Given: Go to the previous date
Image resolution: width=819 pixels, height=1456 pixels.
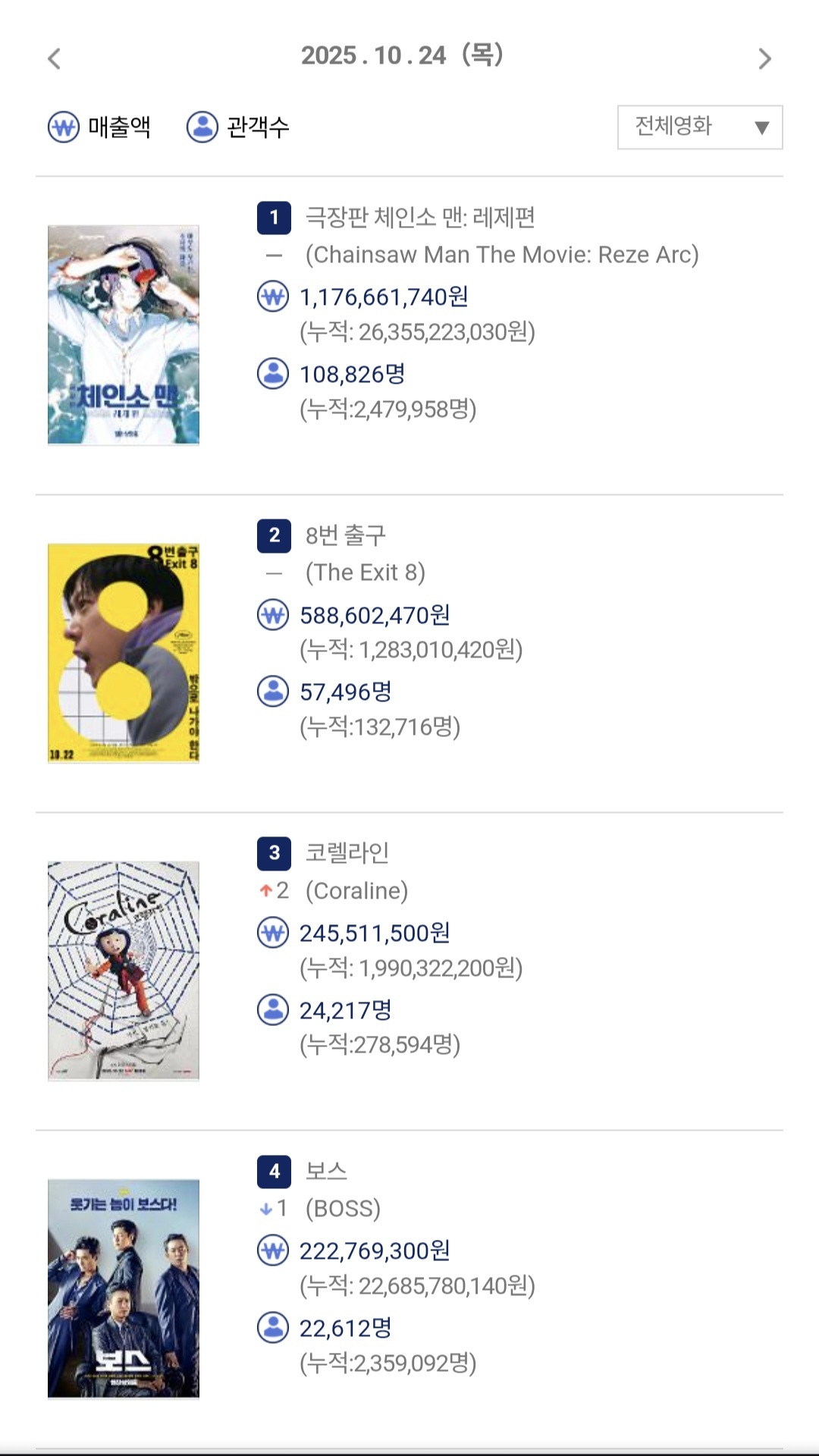Looking at the screenshot, I should coord(54,58).
